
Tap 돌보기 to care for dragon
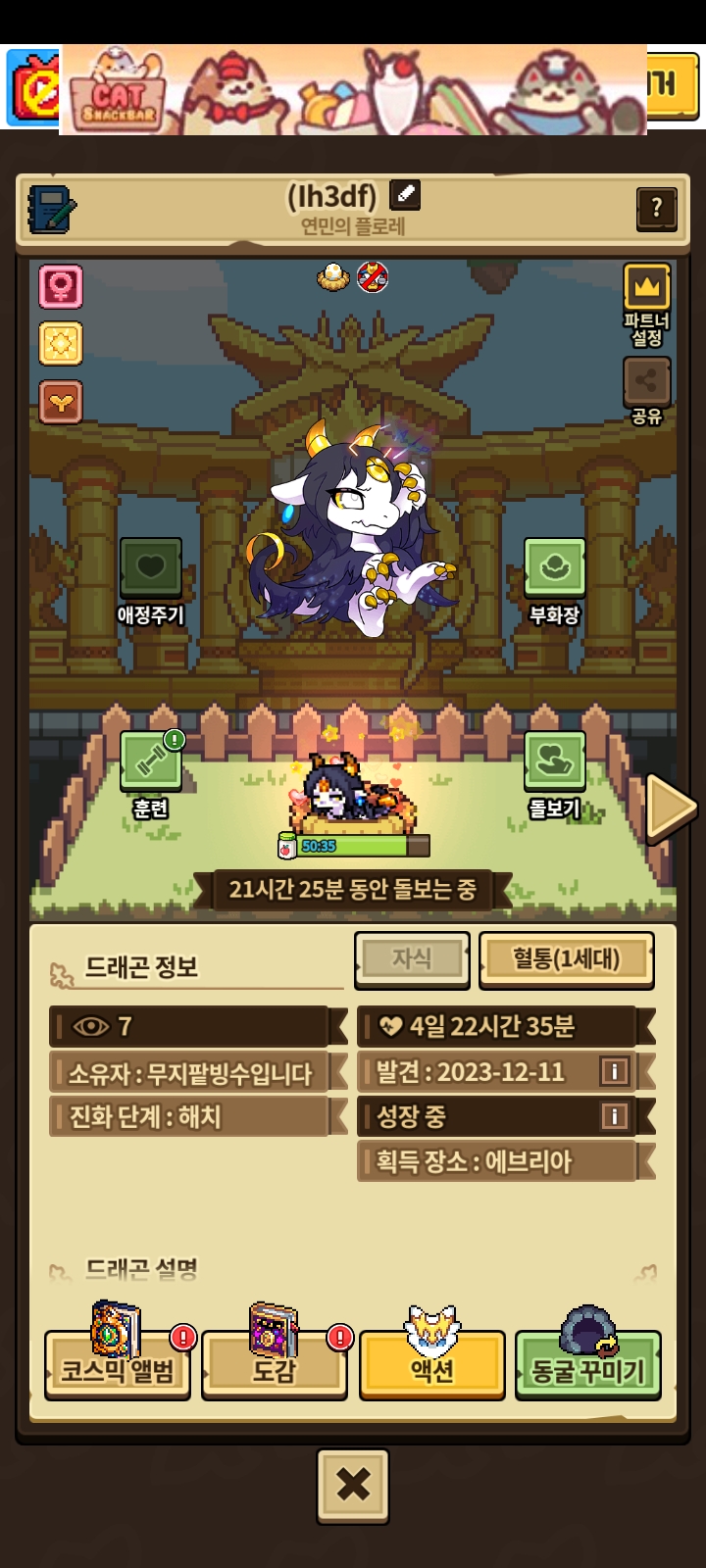554,762
